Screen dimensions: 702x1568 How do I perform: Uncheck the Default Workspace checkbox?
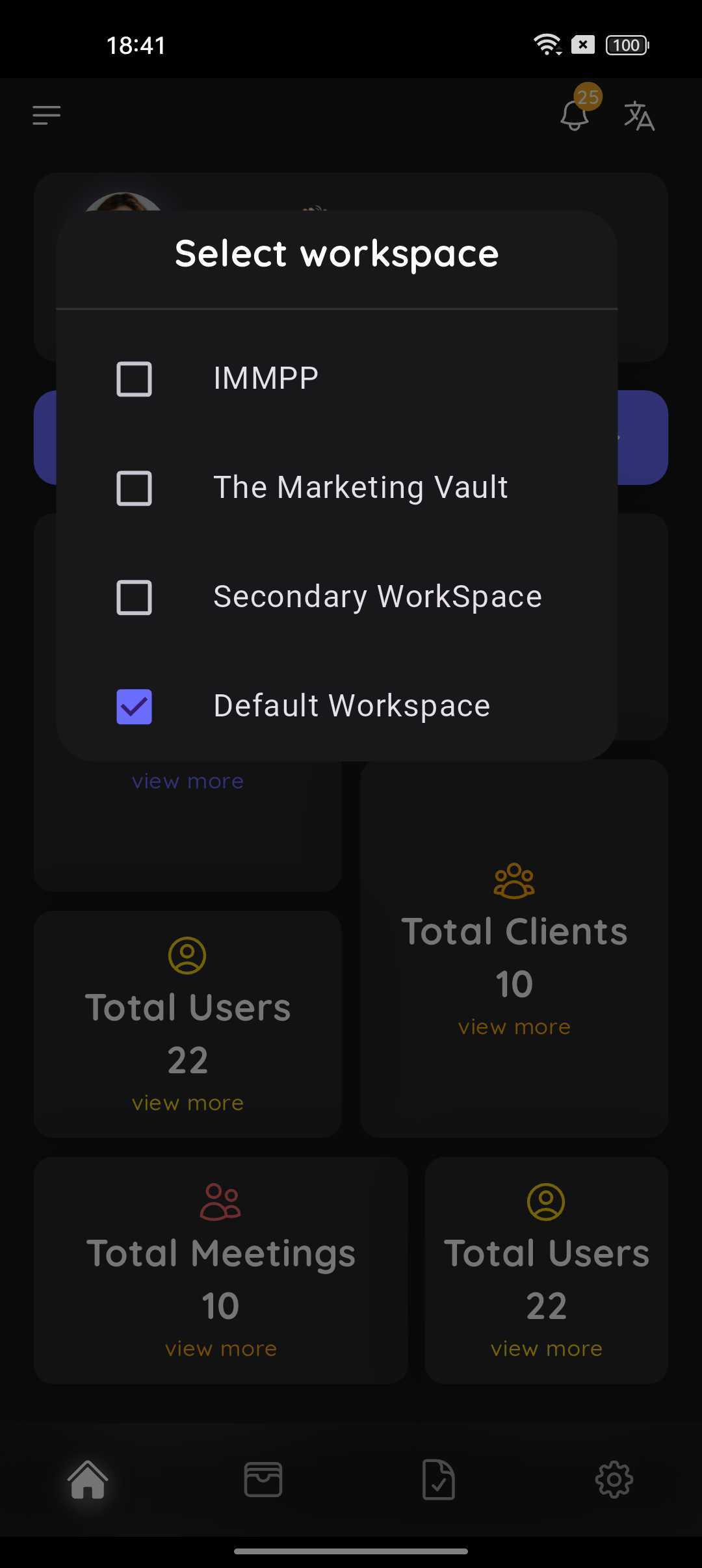pyautogui.click(x=133, y=707)
